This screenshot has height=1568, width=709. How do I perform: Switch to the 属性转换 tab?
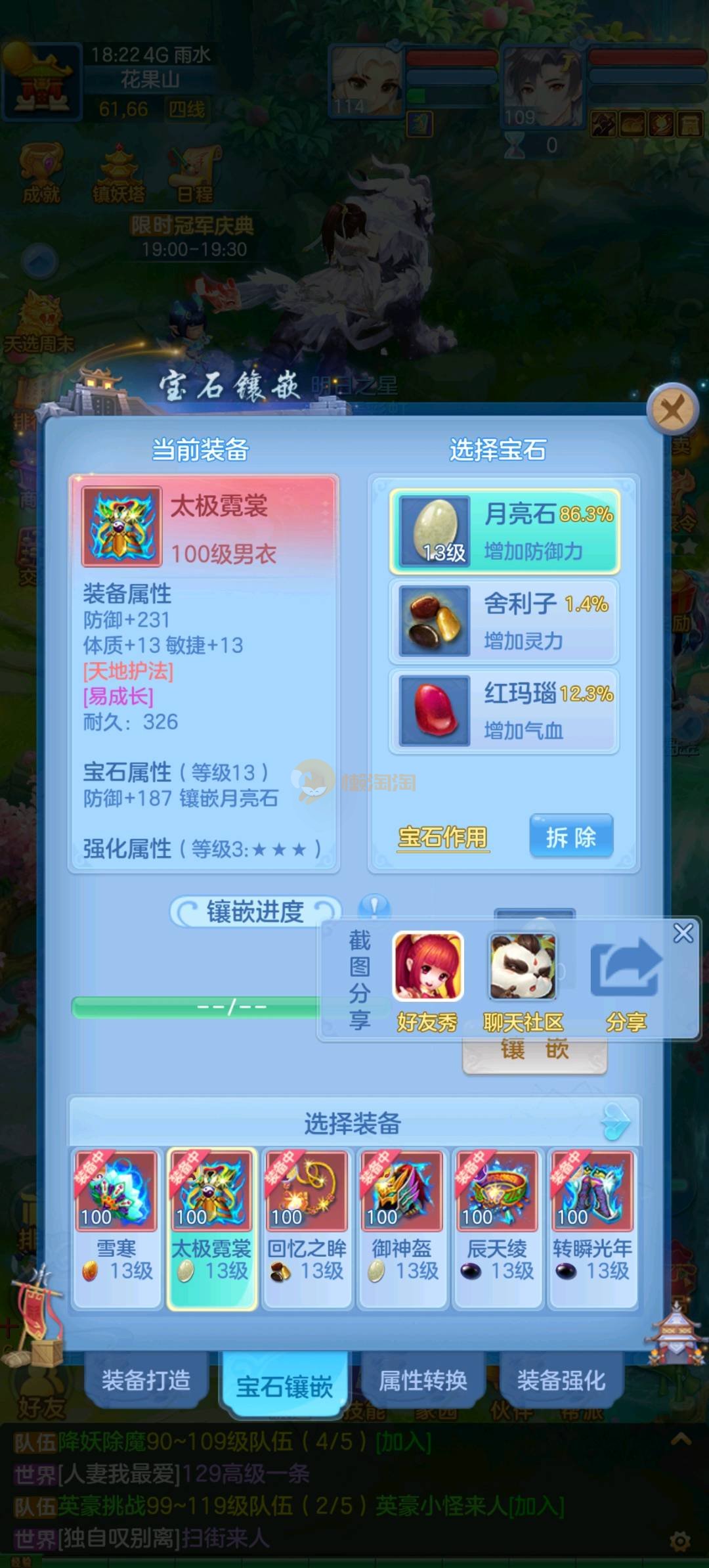tap(423, 1380)
